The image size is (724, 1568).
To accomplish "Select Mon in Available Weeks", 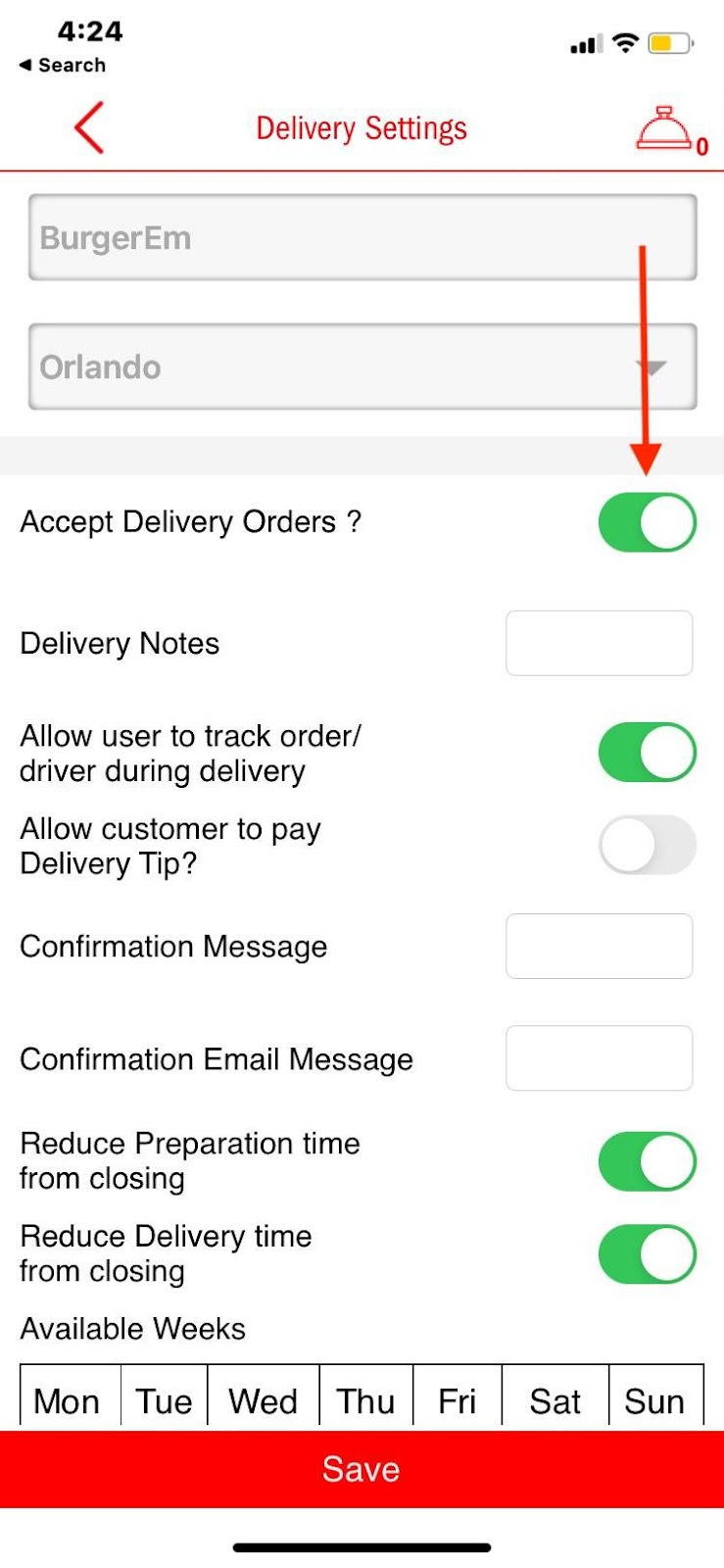I will tap(68, 1400).
